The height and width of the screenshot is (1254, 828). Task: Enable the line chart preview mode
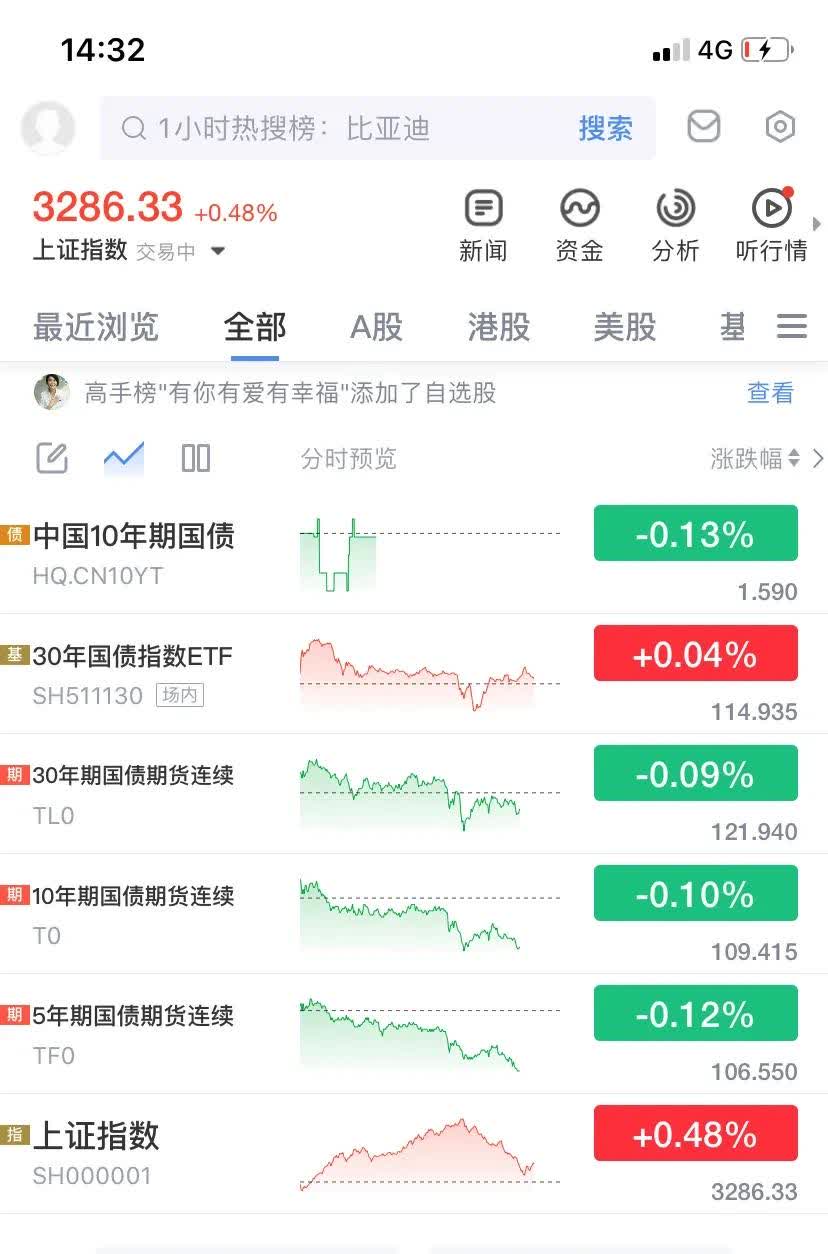pos(123,457)
